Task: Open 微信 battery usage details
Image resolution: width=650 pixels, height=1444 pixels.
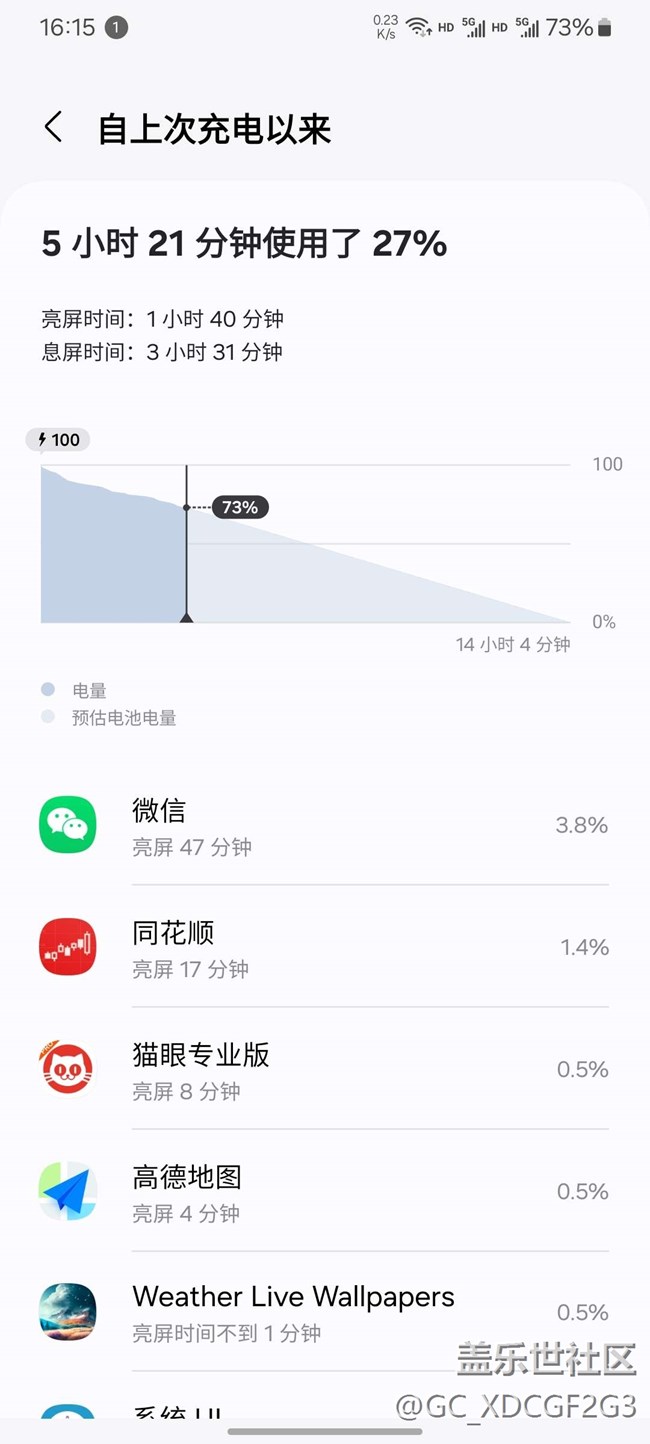Action: pos(325,826)
